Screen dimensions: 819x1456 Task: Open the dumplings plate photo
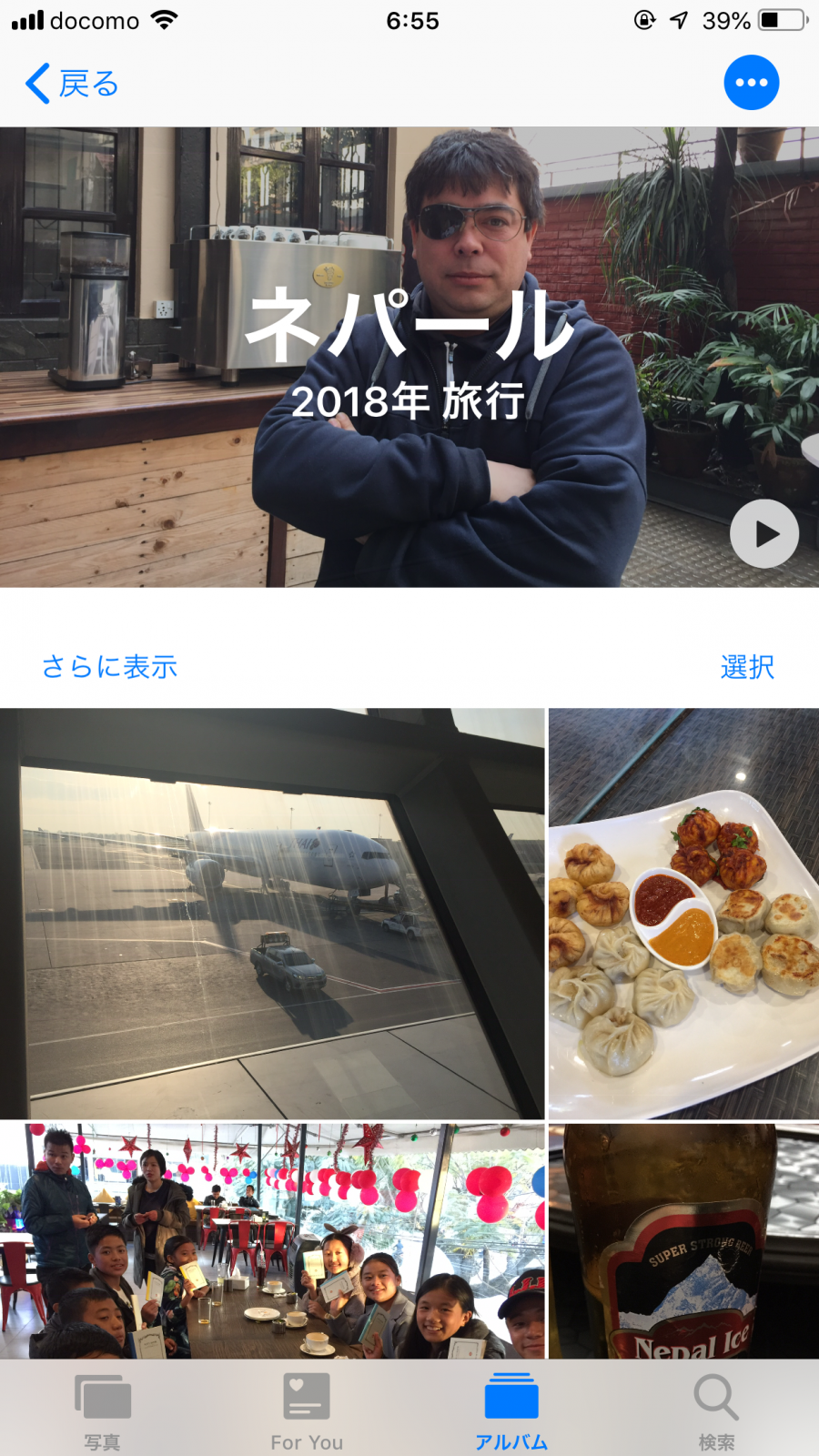coord(683,914)
